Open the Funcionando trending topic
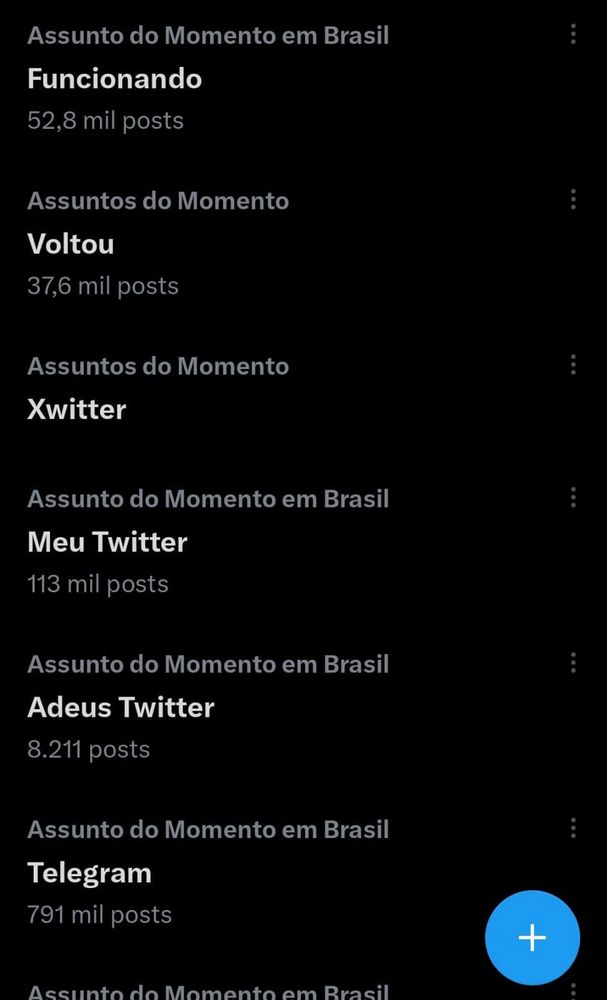The width and height of the screenshot is (607, 1000). tap(115, 79)
